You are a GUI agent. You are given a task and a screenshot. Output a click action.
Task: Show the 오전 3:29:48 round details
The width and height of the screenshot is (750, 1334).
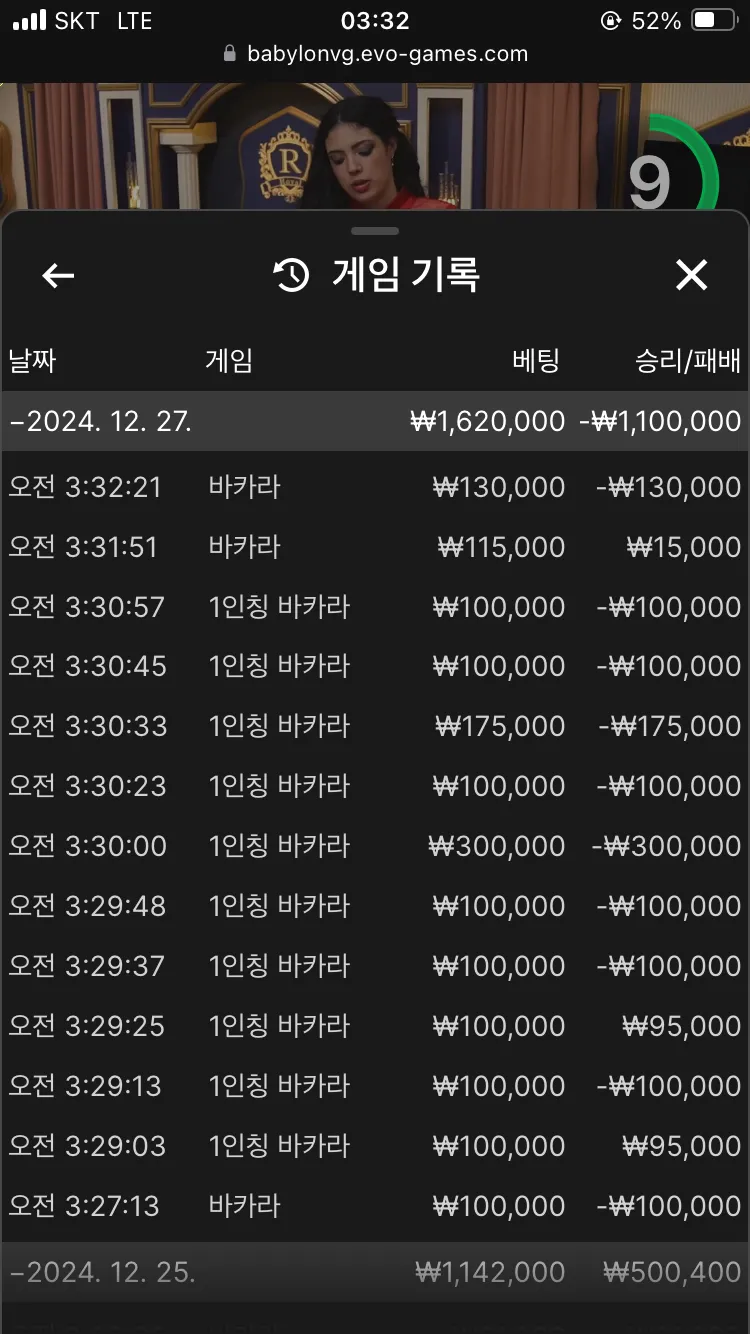tap(375, 906)
